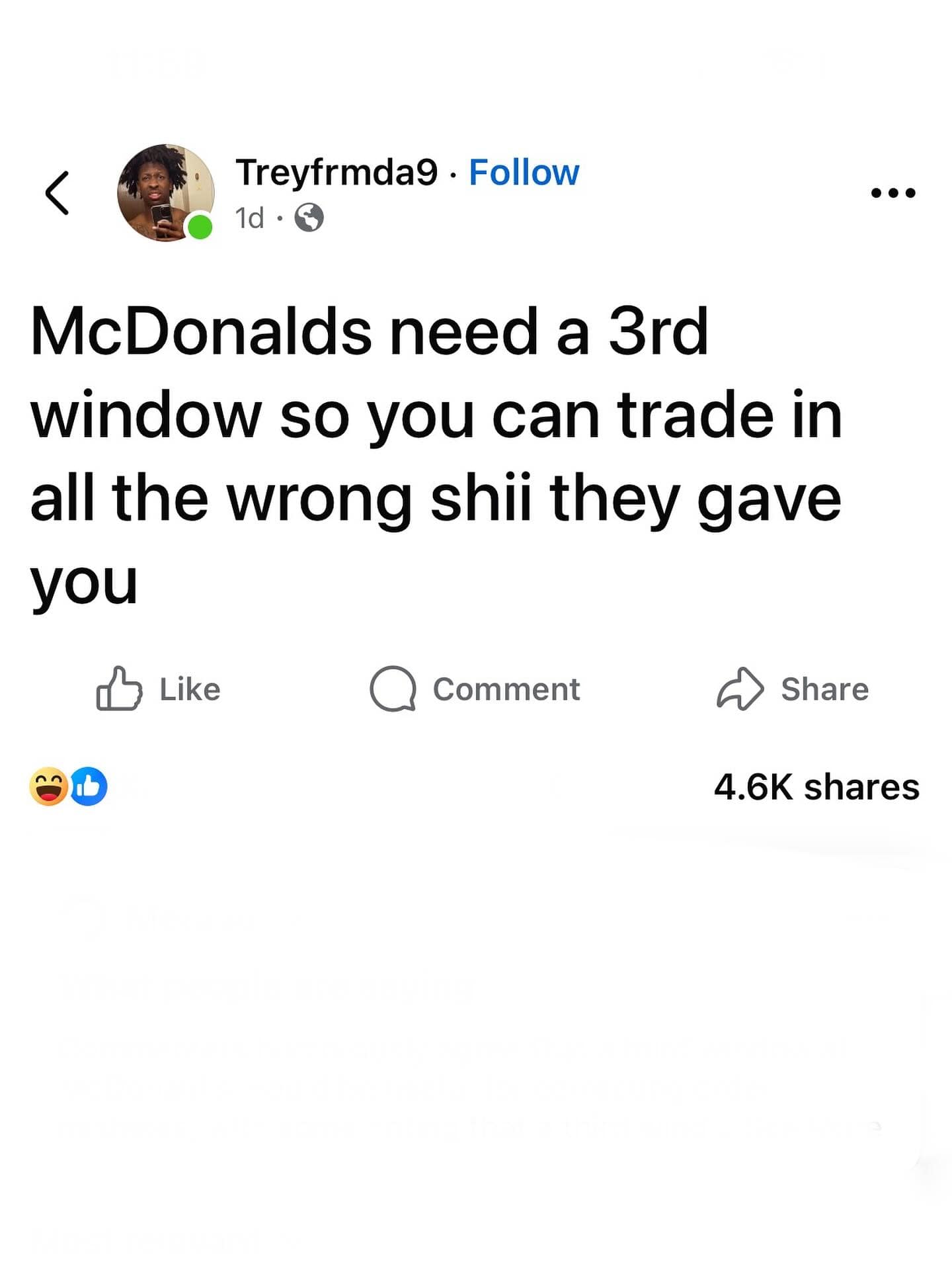Open the three-dot post options menu
The image size is (952, 1270).
click(892, 193)
